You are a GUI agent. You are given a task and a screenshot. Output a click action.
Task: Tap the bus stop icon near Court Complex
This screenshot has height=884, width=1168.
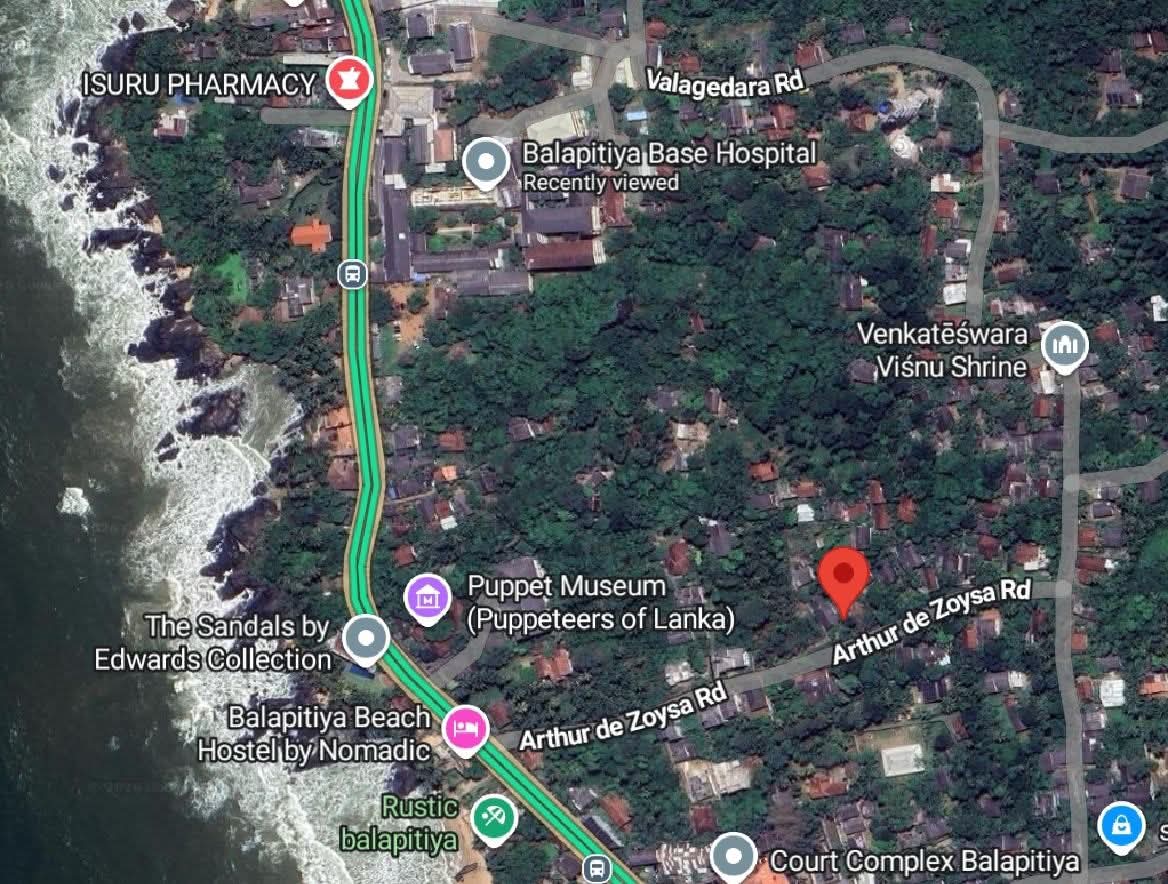click(x=597, y=866)
